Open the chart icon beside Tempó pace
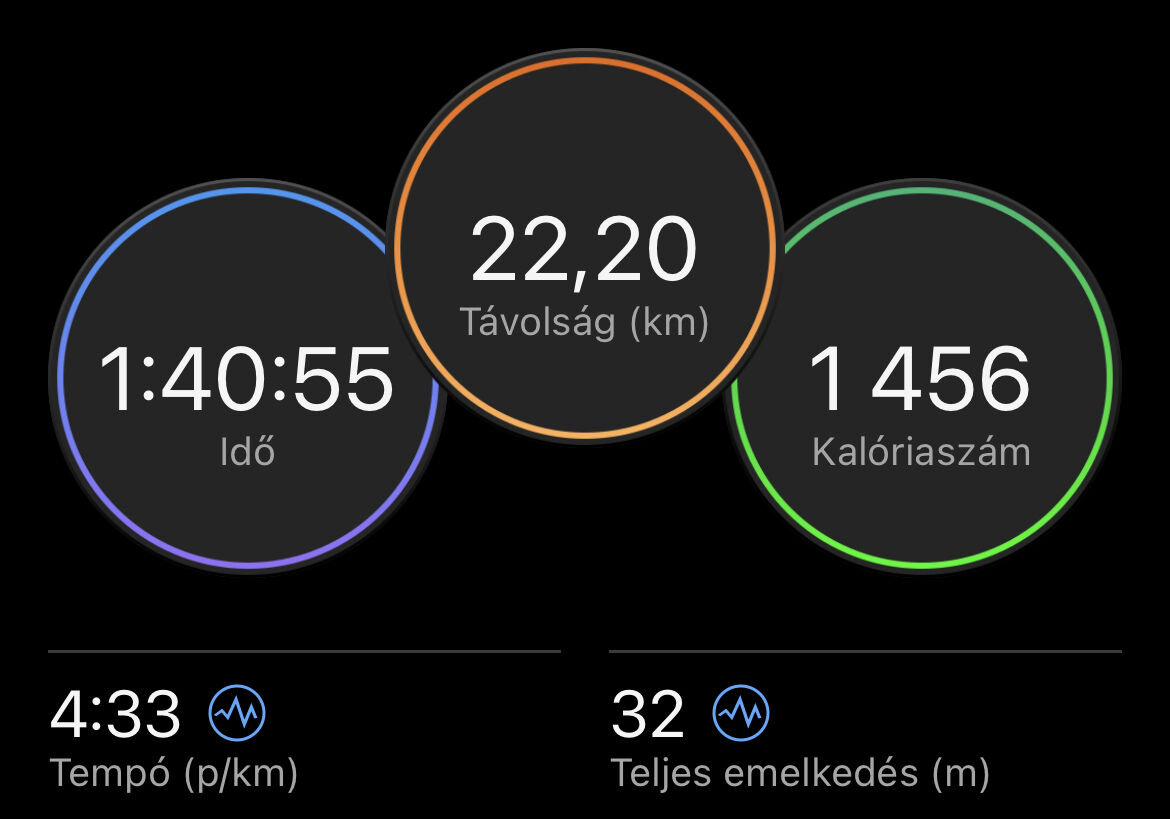The image size is (1170, 819). pyautogui.click(x=237, y=713)
